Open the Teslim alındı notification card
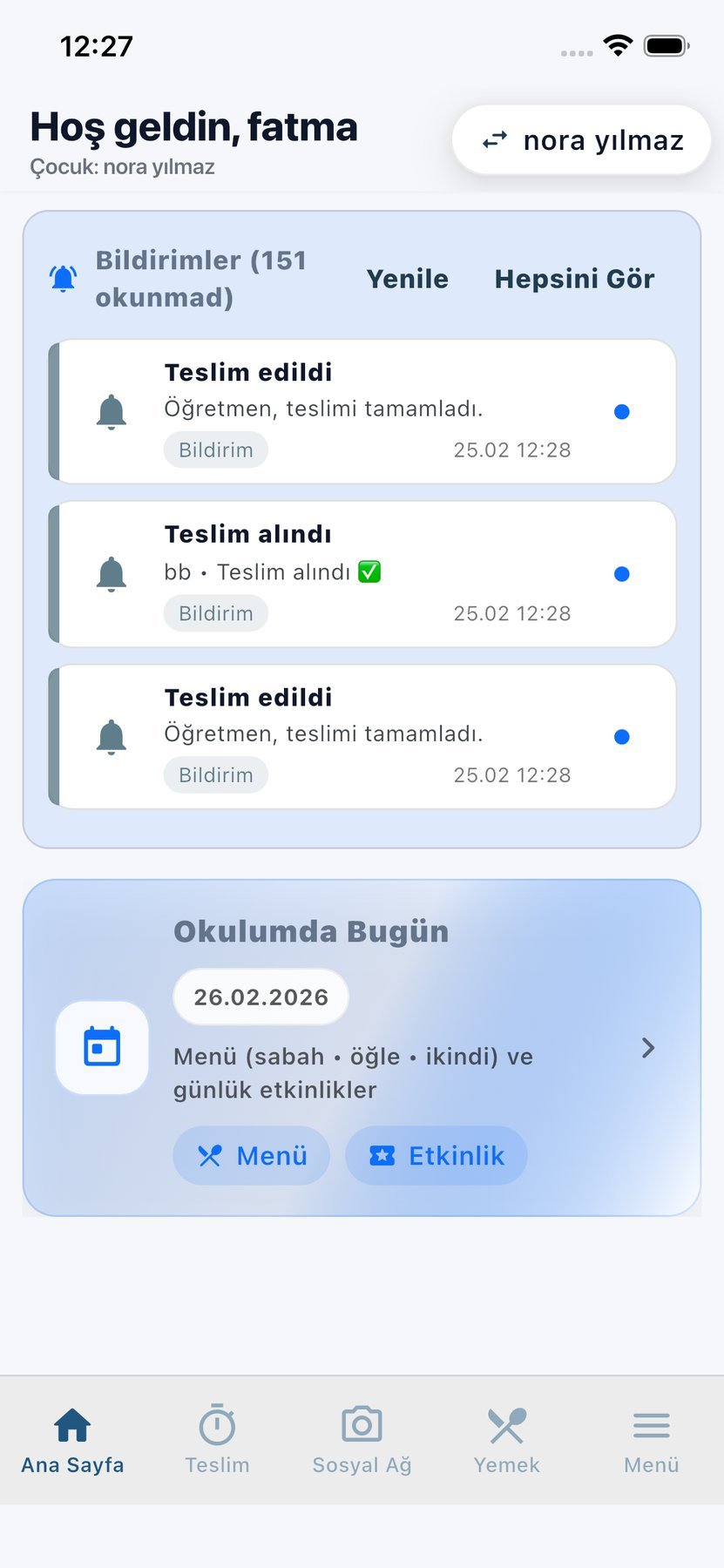The image size is (724, 1568). click(362, 574)
